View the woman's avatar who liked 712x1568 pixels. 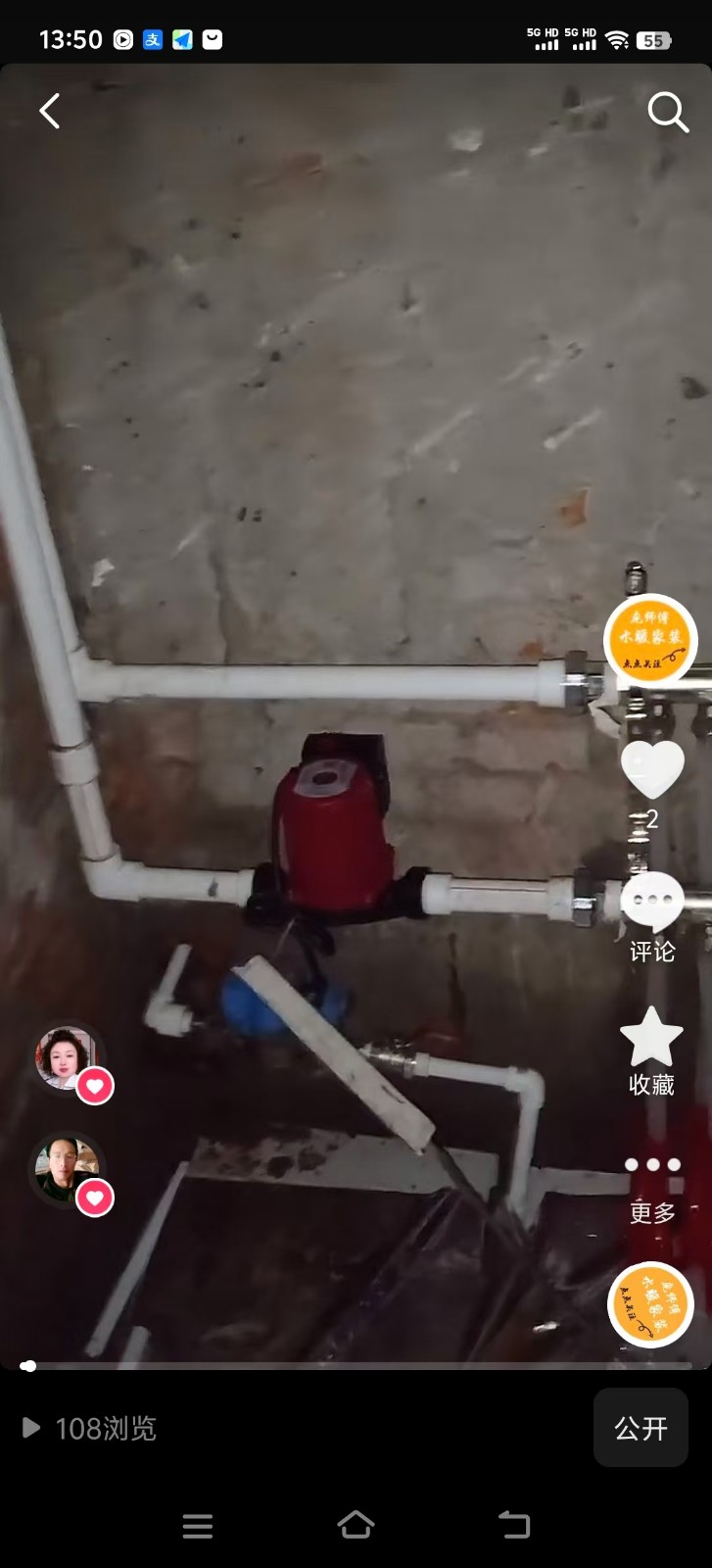click(65, 1057)
